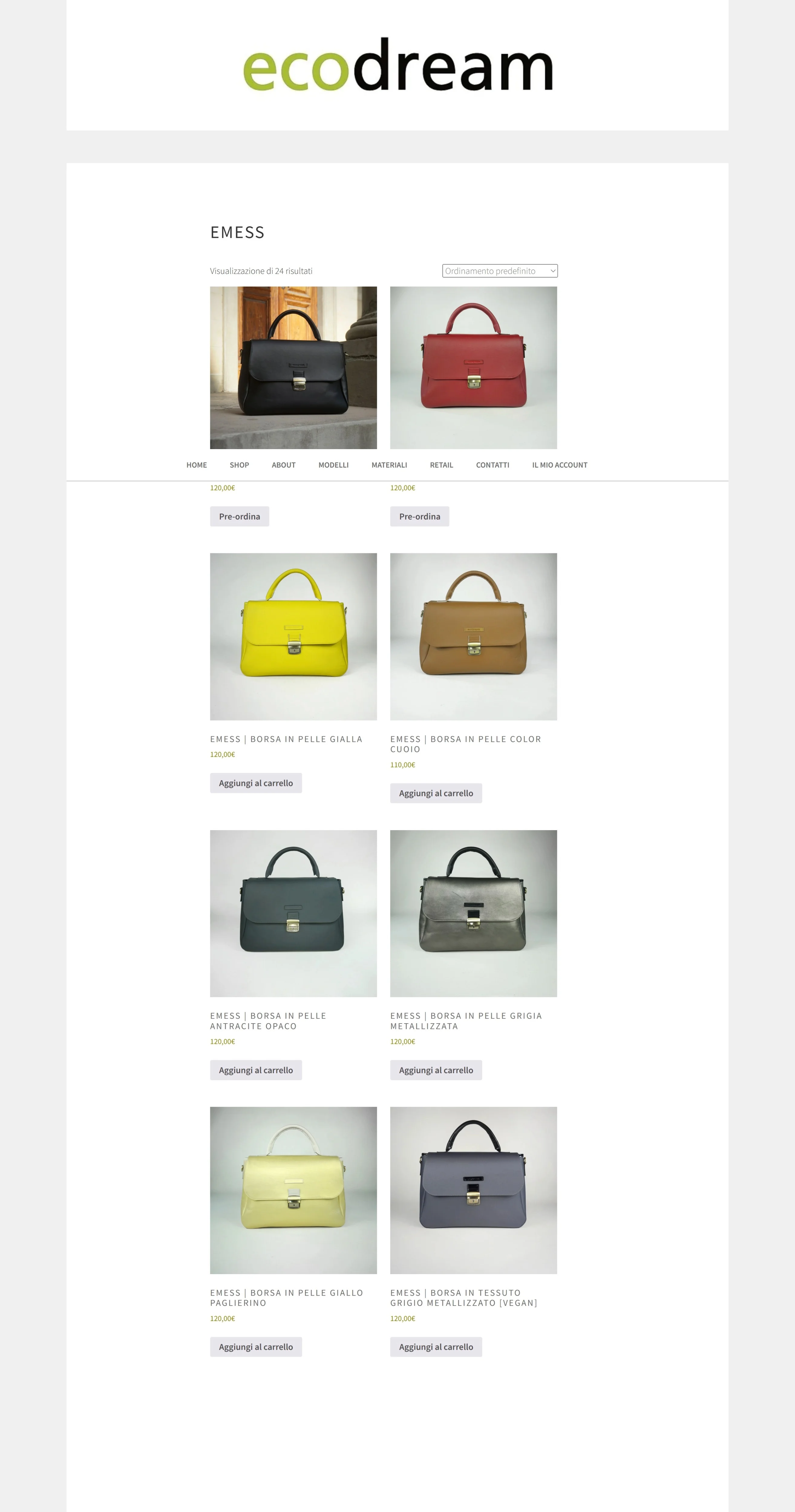
Task: Open the ABOUT page
Action: coord(283,465)
